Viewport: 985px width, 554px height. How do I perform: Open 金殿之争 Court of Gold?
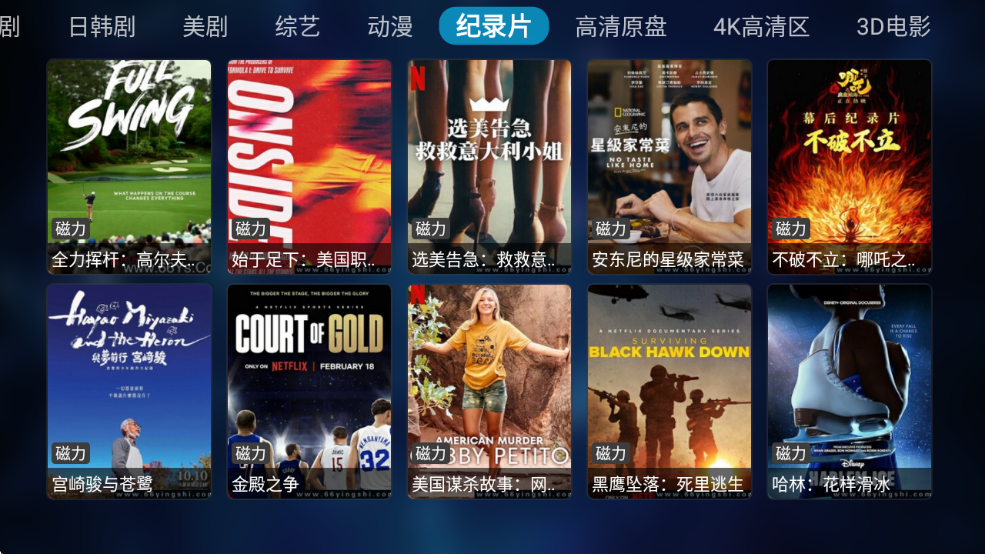pyautogui.click(x=309, y=391)
